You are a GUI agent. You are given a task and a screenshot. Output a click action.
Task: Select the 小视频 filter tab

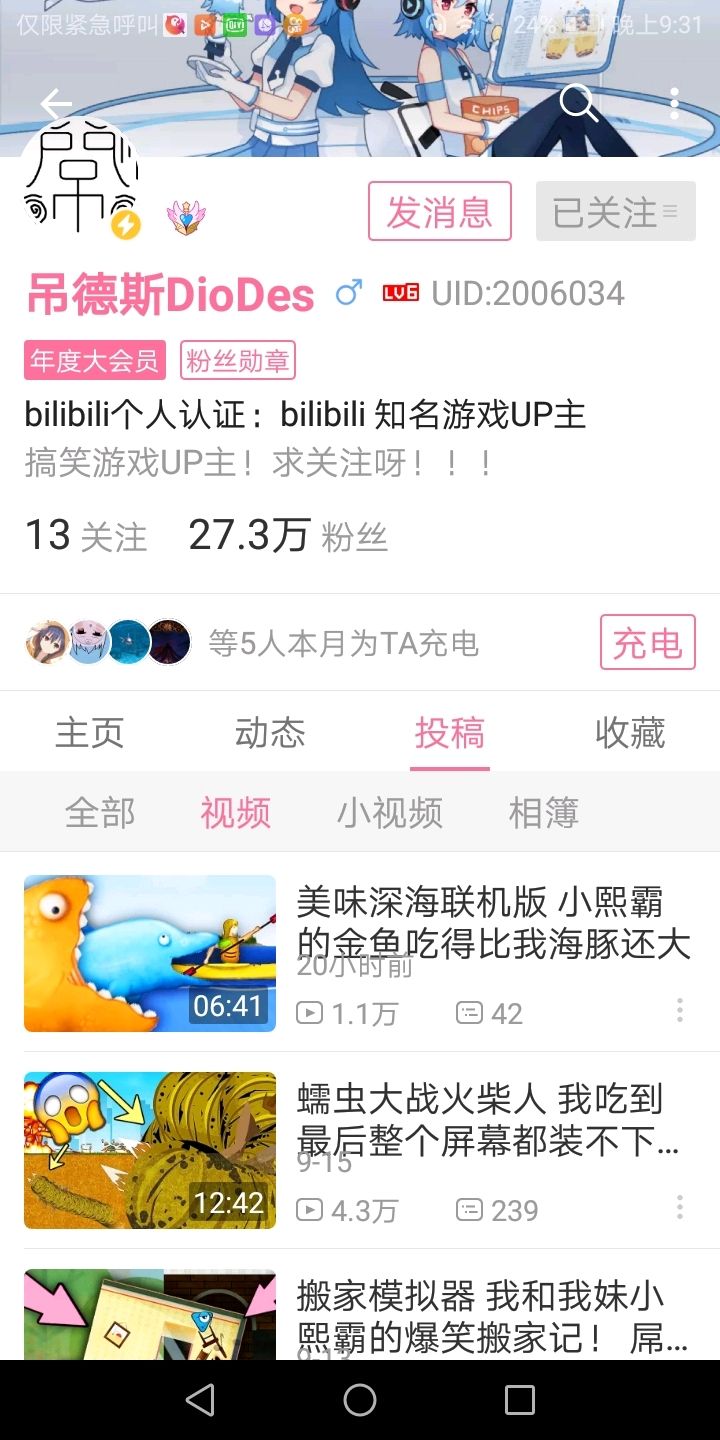coord(389,812)
